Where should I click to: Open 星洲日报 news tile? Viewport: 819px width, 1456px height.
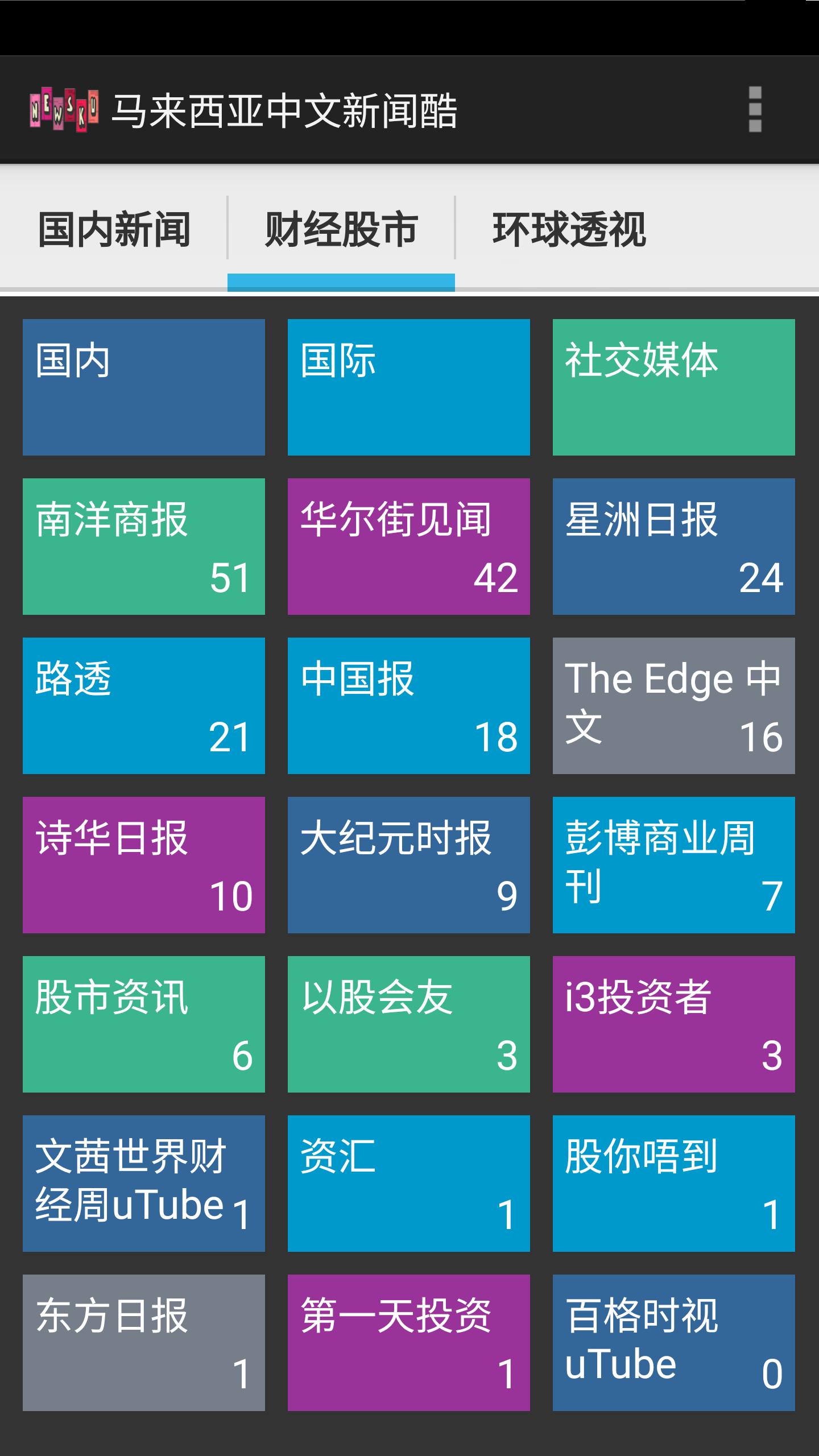(x=674, y=547)
